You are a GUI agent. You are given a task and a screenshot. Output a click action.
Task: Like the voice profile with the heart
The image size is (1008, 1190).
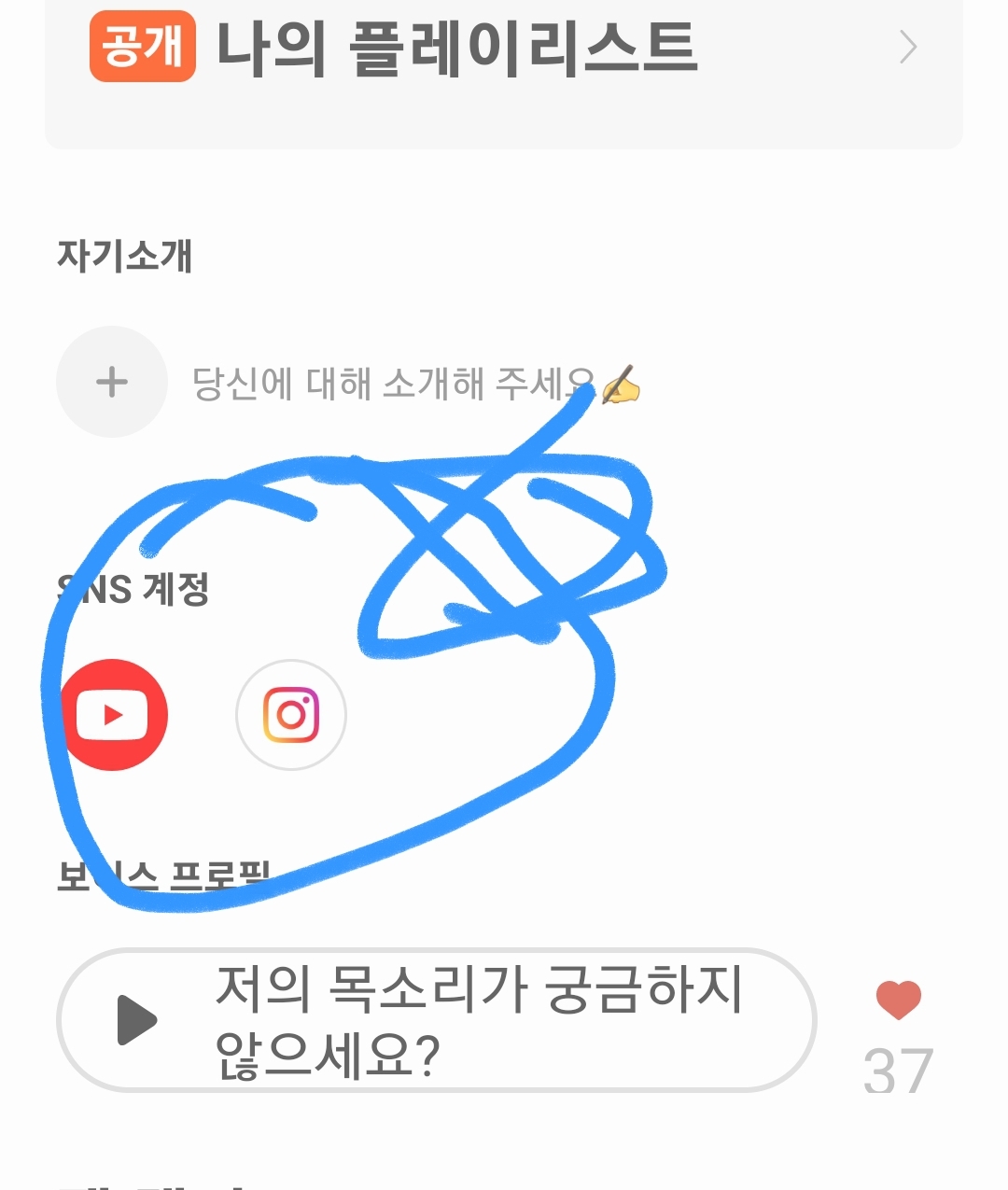[898, 1001]
